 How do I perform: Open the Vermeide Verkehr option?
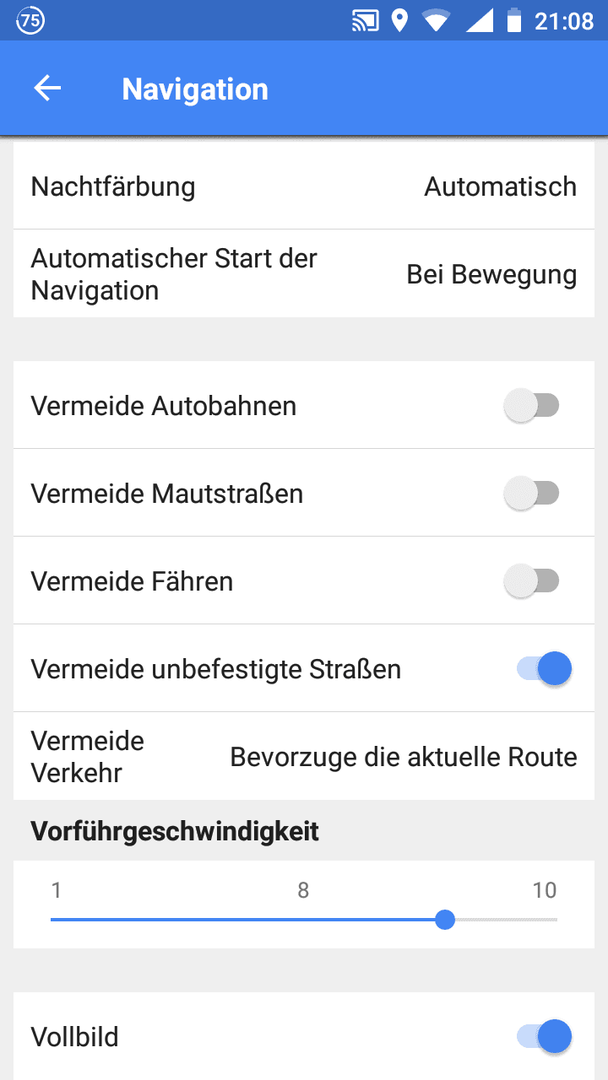point(304,756)
